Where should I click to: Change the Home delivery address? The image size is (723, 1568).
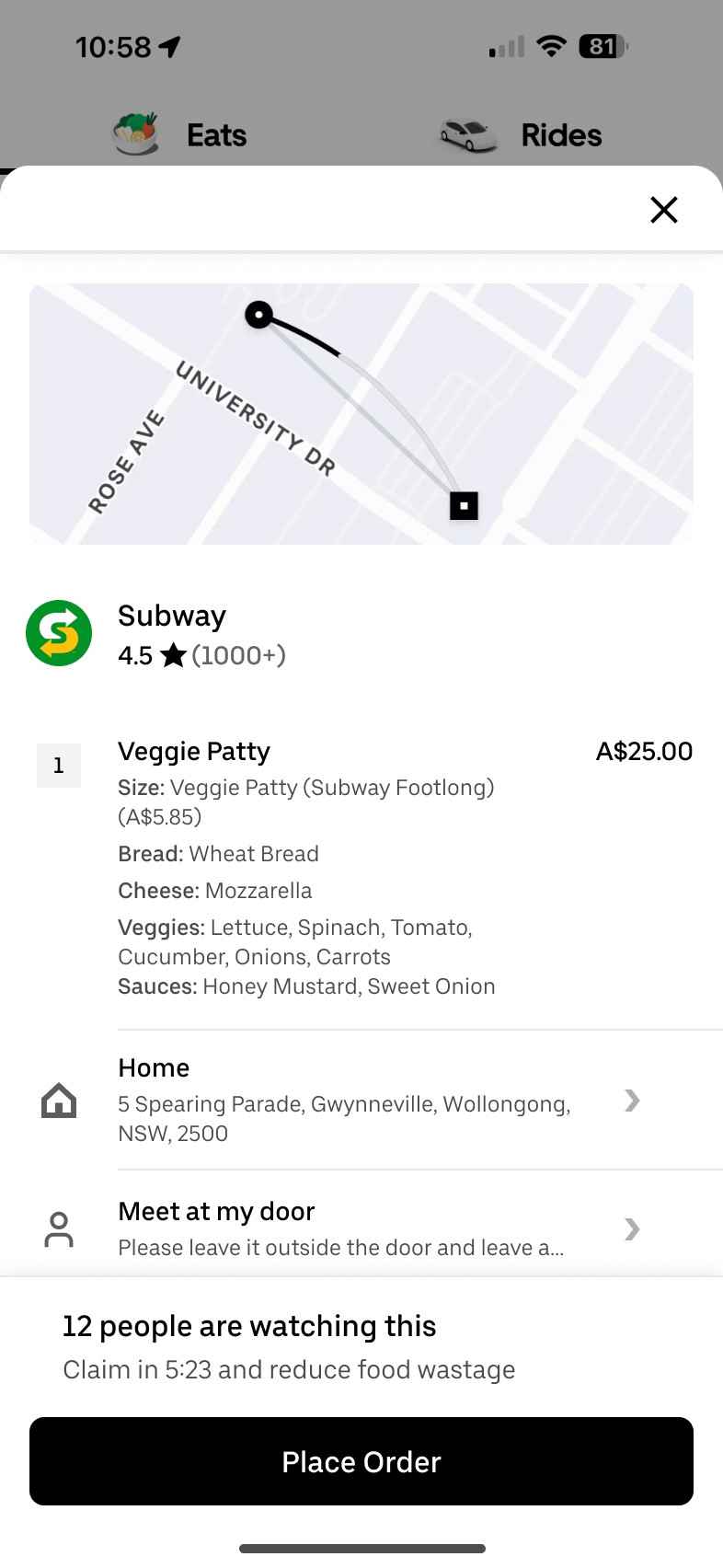point(368,1101)
